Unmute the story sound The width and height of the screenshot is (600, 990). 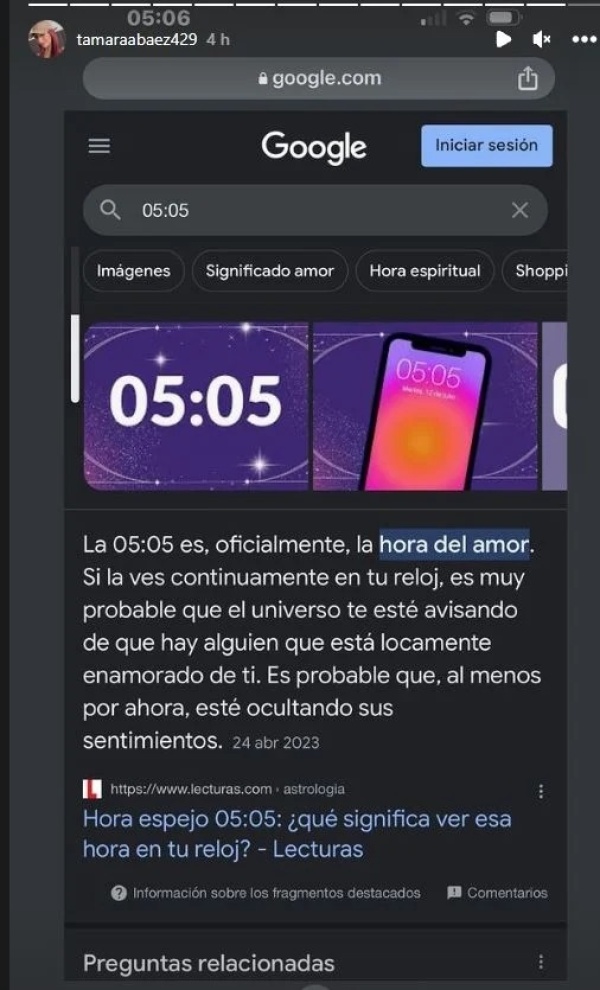point(542,39)
